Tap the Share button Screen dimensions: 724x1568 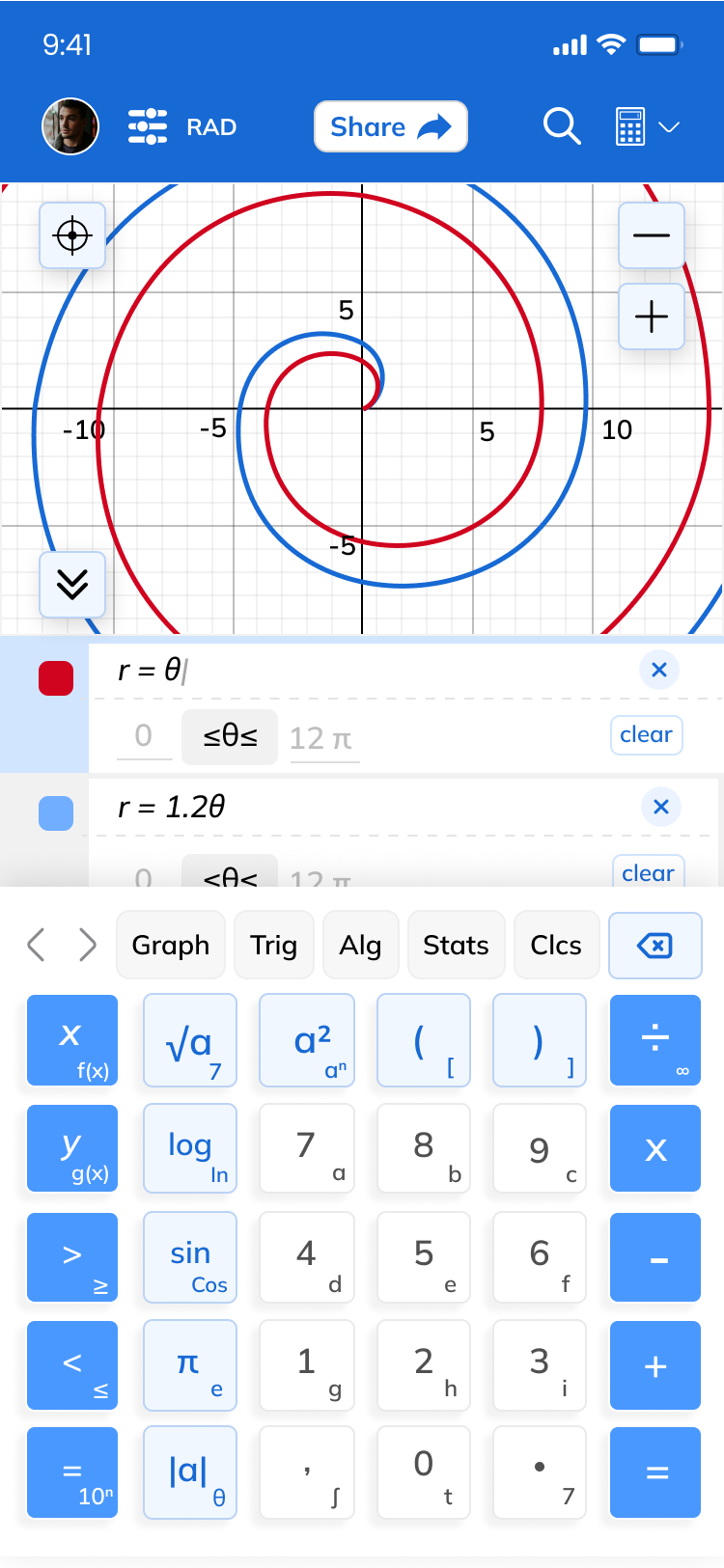pos(390,126)
